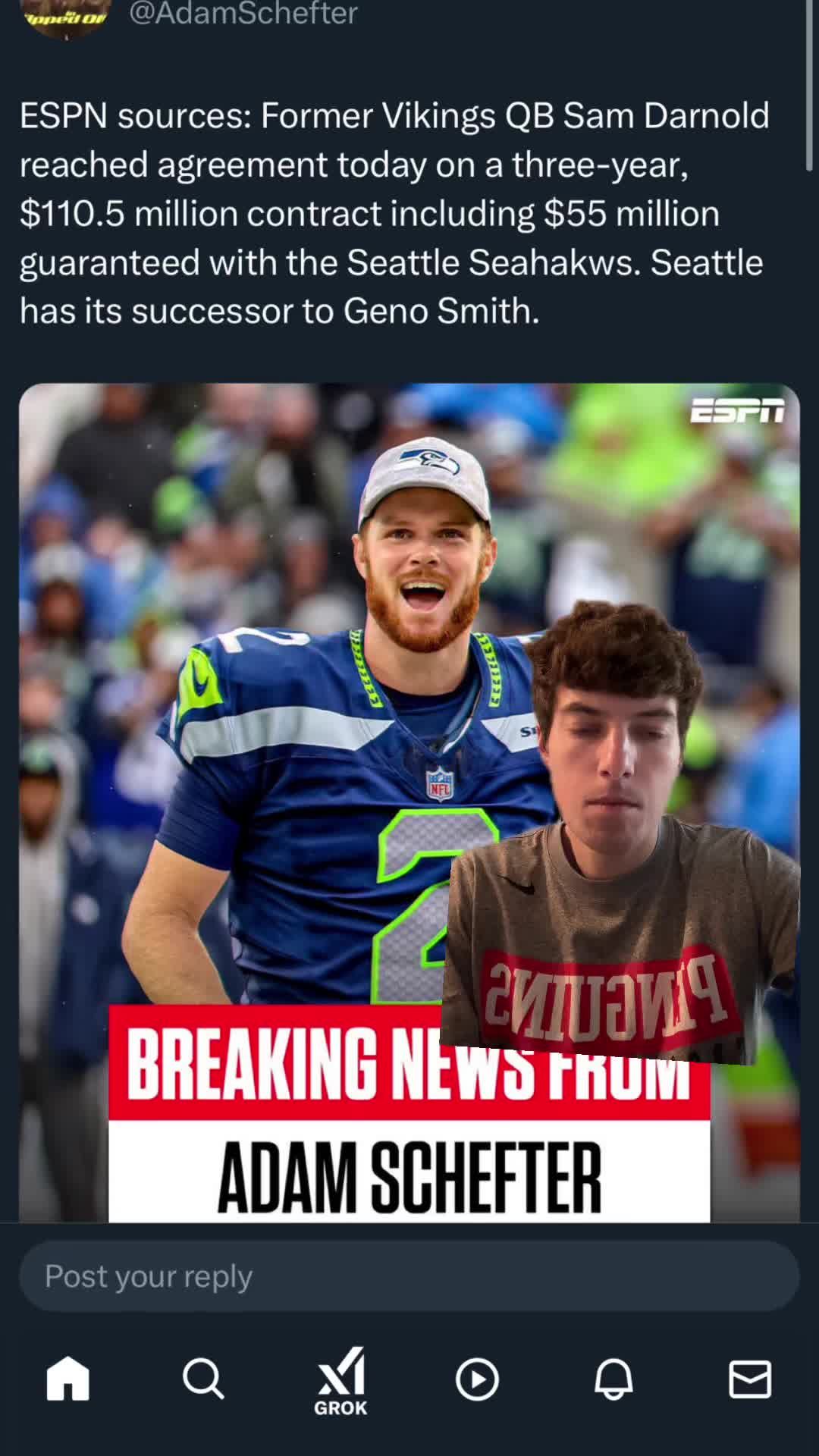This screenshot has height=1456, width=819.
Task: Open the Video tab in navigation
Action: (x=476, y=1380)
